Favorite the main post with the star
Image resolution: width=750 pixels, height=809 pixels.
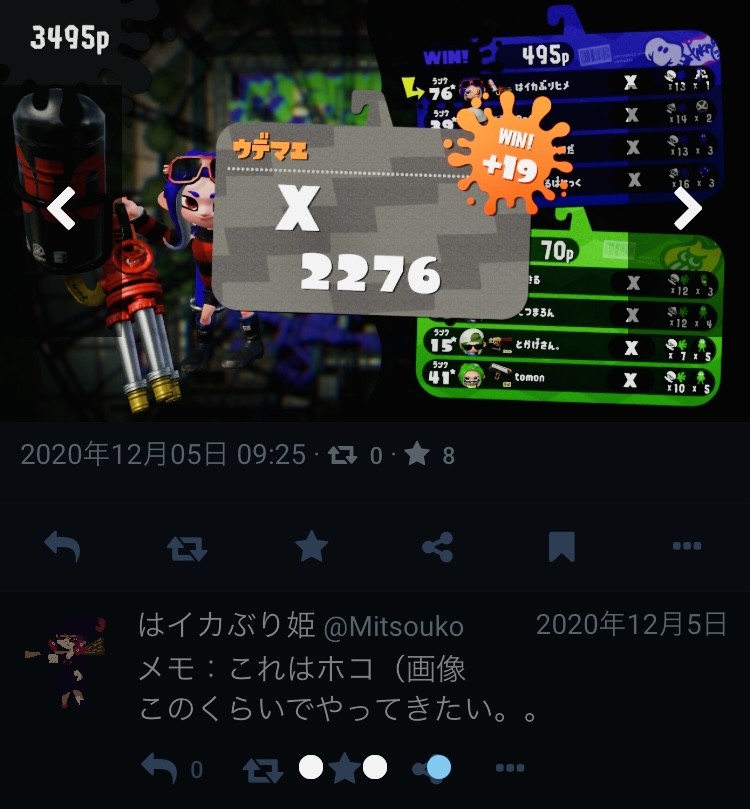click(312, 546)
